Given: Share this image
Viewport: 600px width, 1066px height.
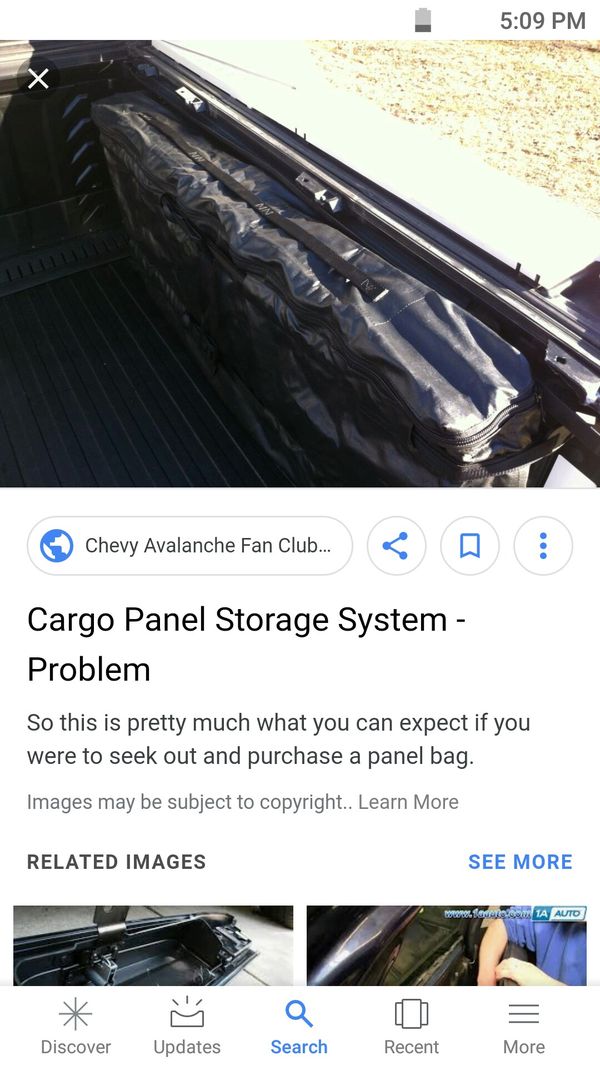Looking at the screenshot, I should [396, 546].
